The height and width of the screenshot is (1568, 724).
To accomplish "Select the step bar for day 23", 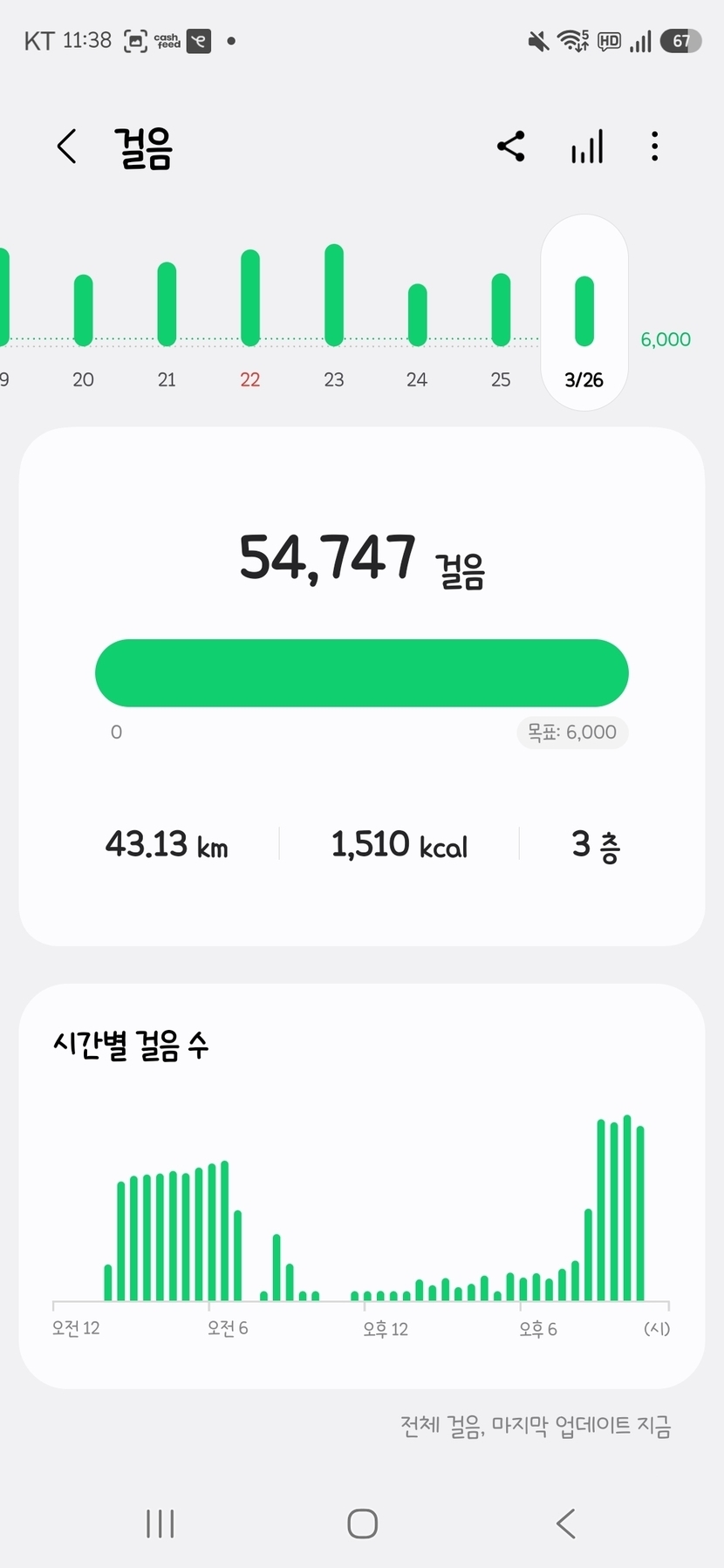I will click(x=334, y=296).
